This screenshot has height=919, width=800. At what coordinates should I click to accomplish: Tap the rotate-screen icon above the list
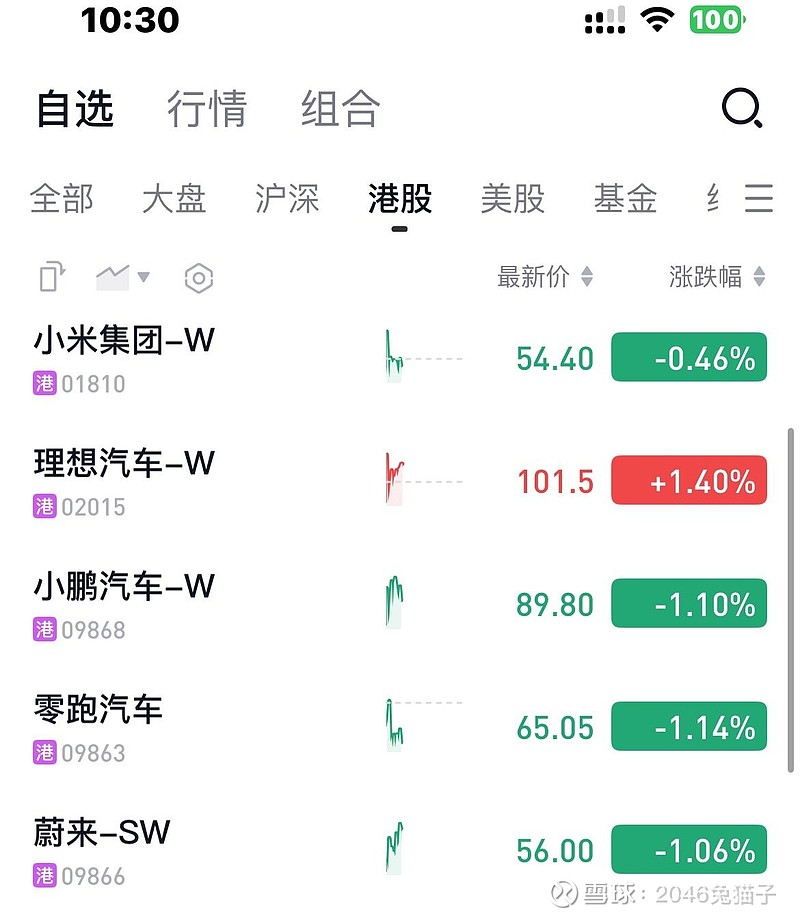coord(52,277)
